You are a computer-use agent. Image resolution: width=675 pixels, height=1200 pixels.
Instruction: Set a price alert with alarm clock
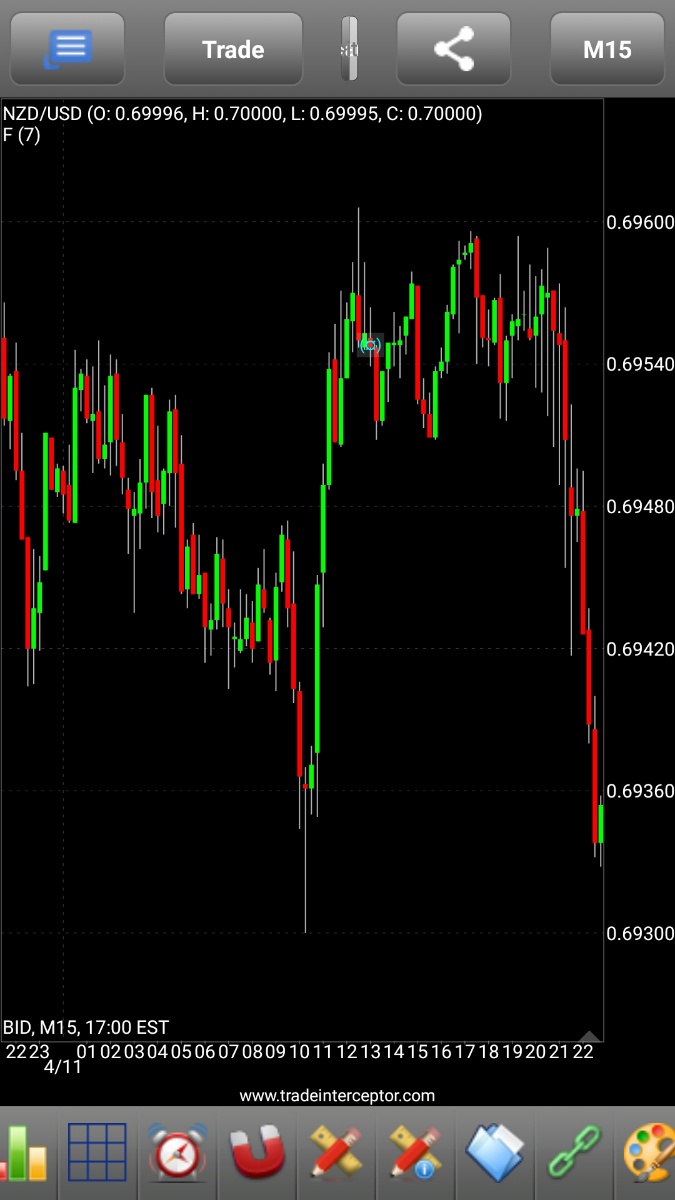coord(177,1153)
